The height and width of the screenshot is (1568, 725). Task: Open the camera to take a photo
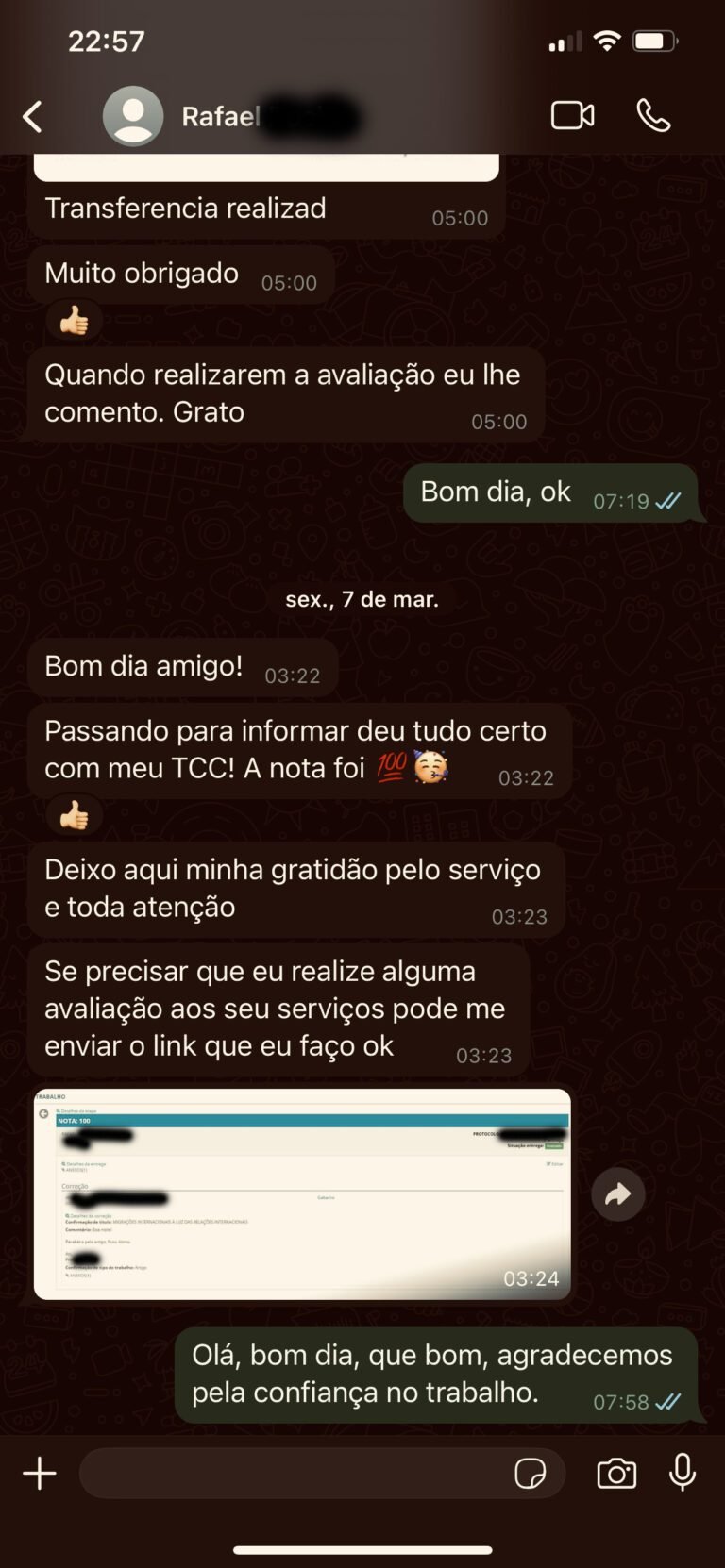pyautogui.click(x=616, y=1473)
